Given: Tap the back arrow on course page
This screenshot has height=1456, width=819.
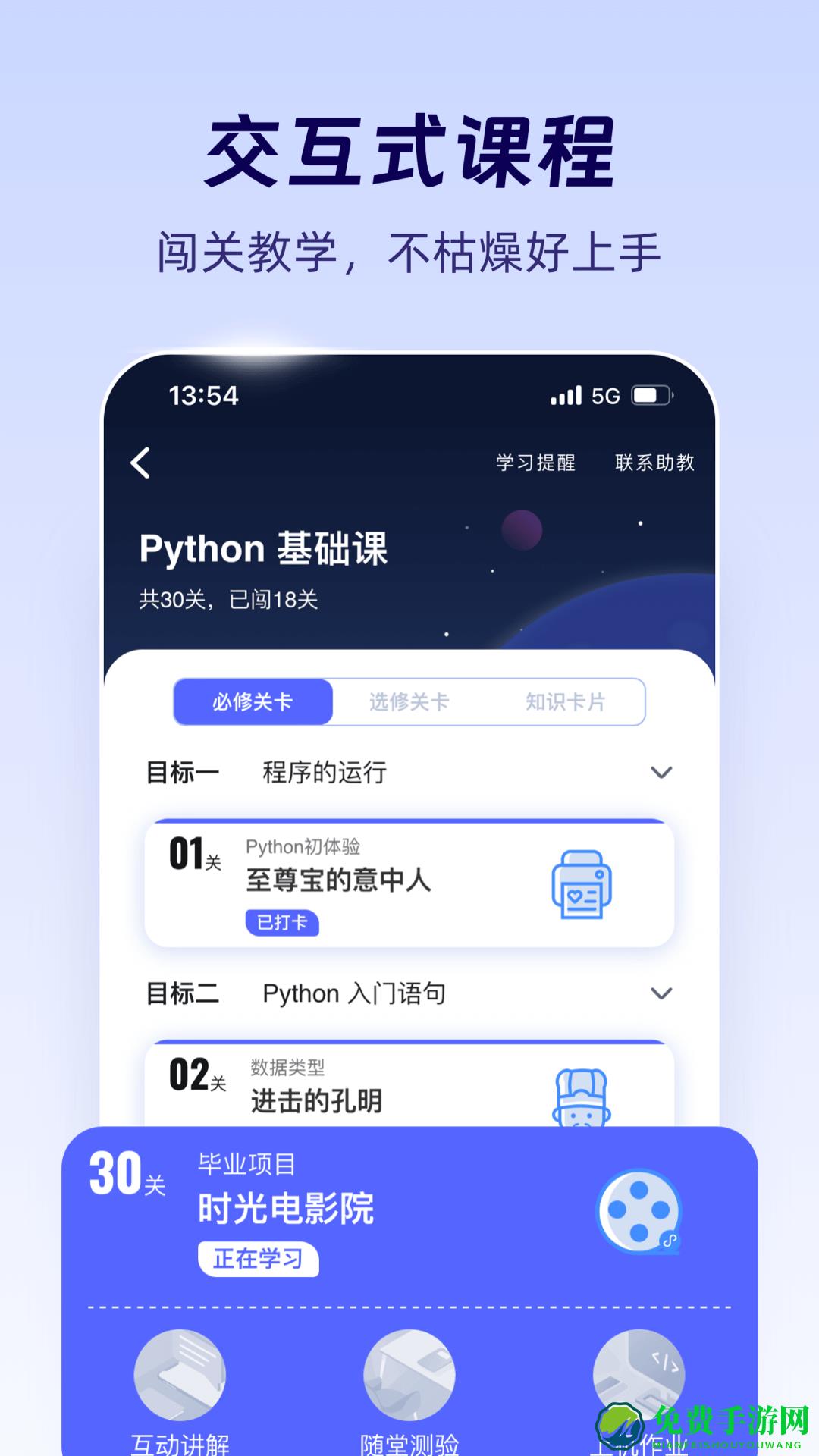Looking at the screenshot, I should point(141,463).
